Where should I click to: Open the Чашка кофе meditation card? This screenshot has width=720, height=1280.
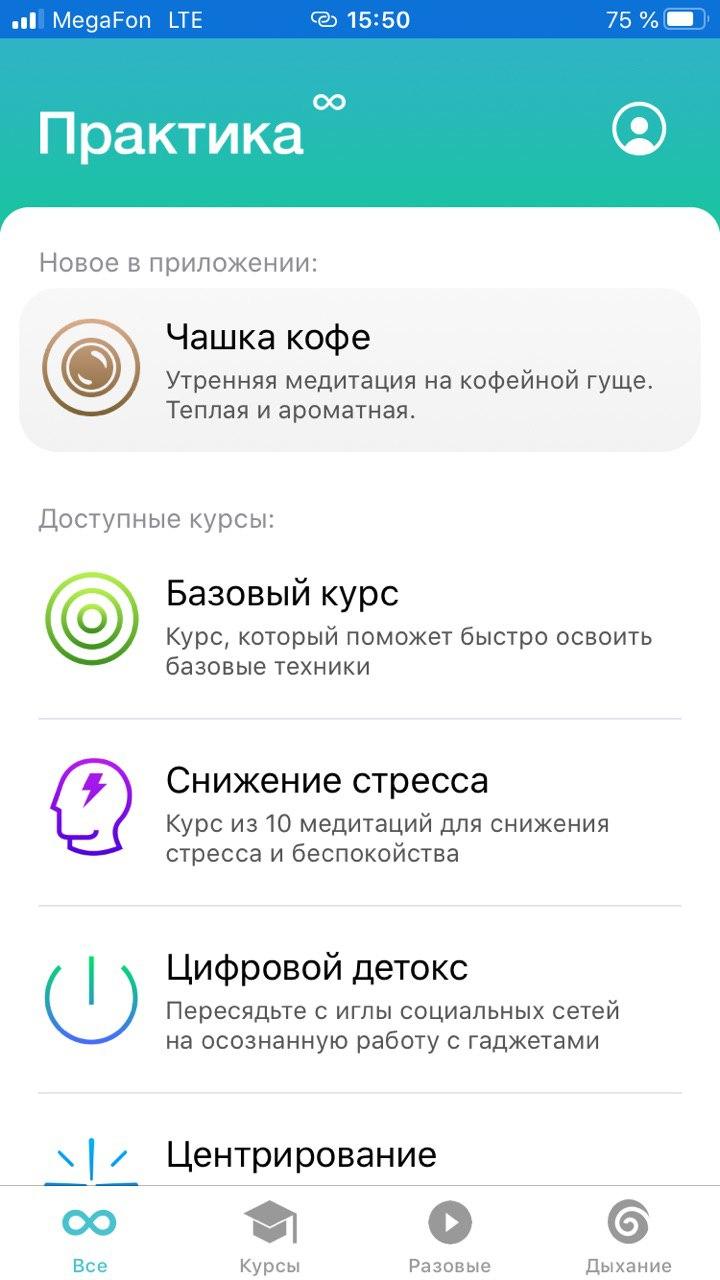(360, 370)
